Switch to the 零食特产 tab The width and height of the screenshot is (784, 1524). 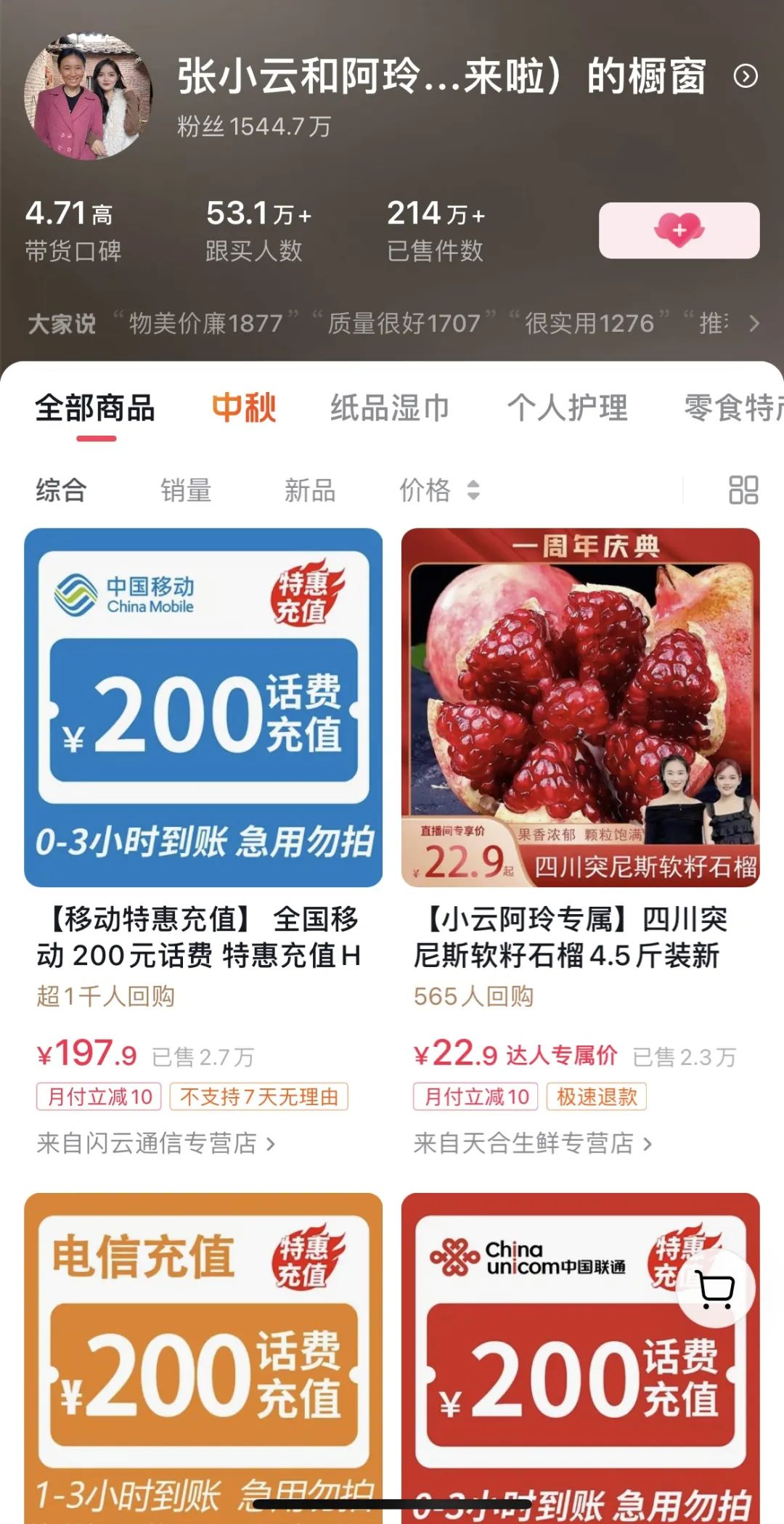point(733,408)
